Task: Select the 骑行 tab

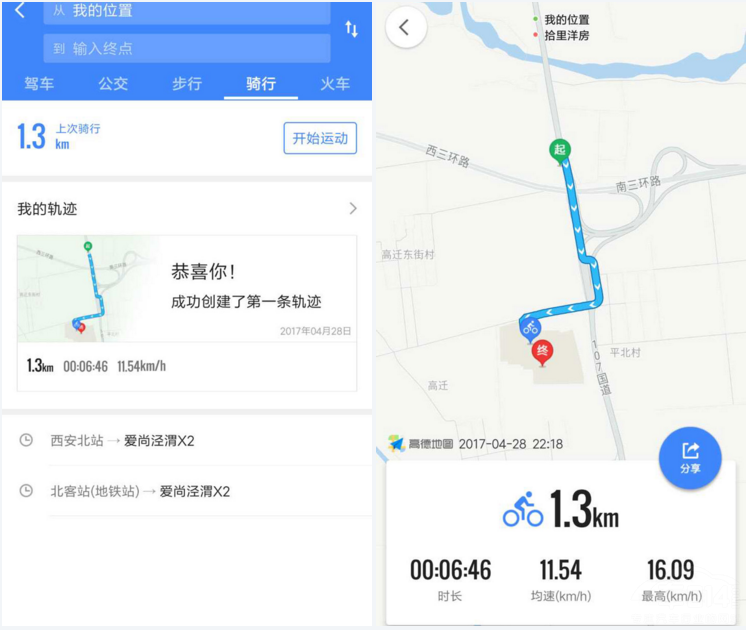Action: click(x=261, y=84)
